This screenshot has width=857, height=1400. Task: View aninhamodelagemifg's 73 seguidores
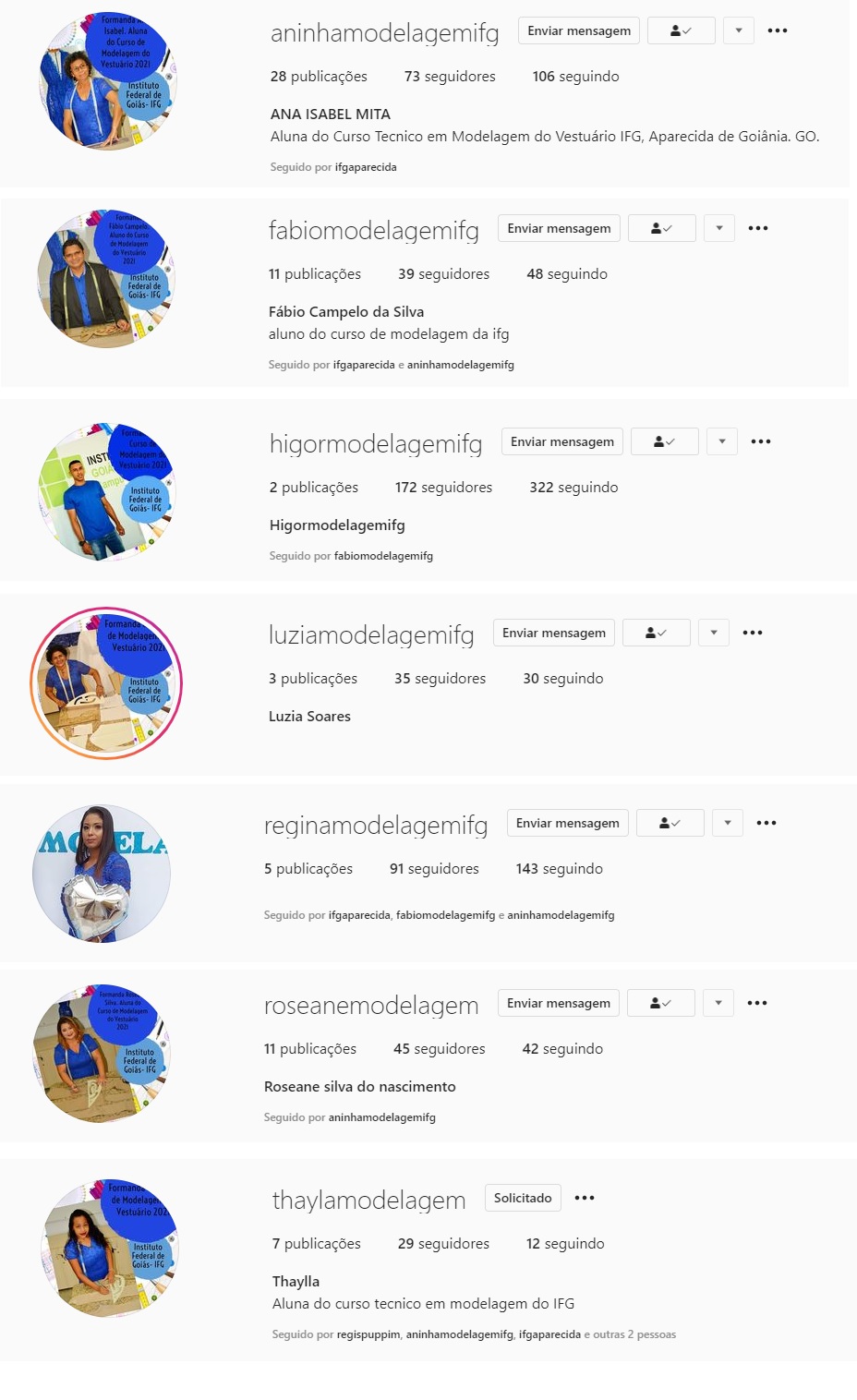click(x=450, y=77)
